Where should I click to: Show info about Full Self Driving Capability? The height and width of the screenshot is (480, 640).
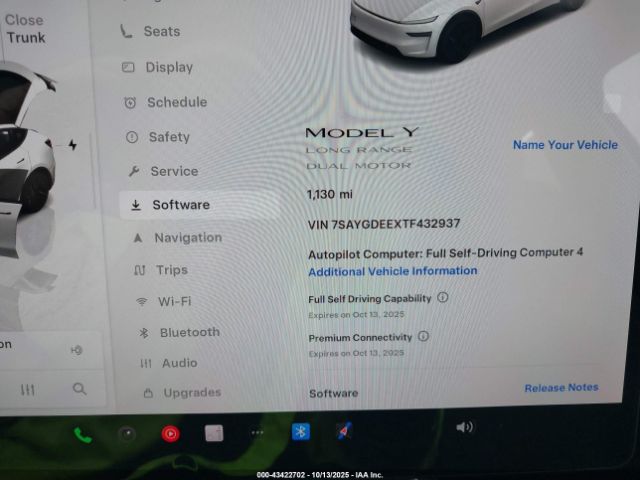pyautogui.click(x=443, y=298)
